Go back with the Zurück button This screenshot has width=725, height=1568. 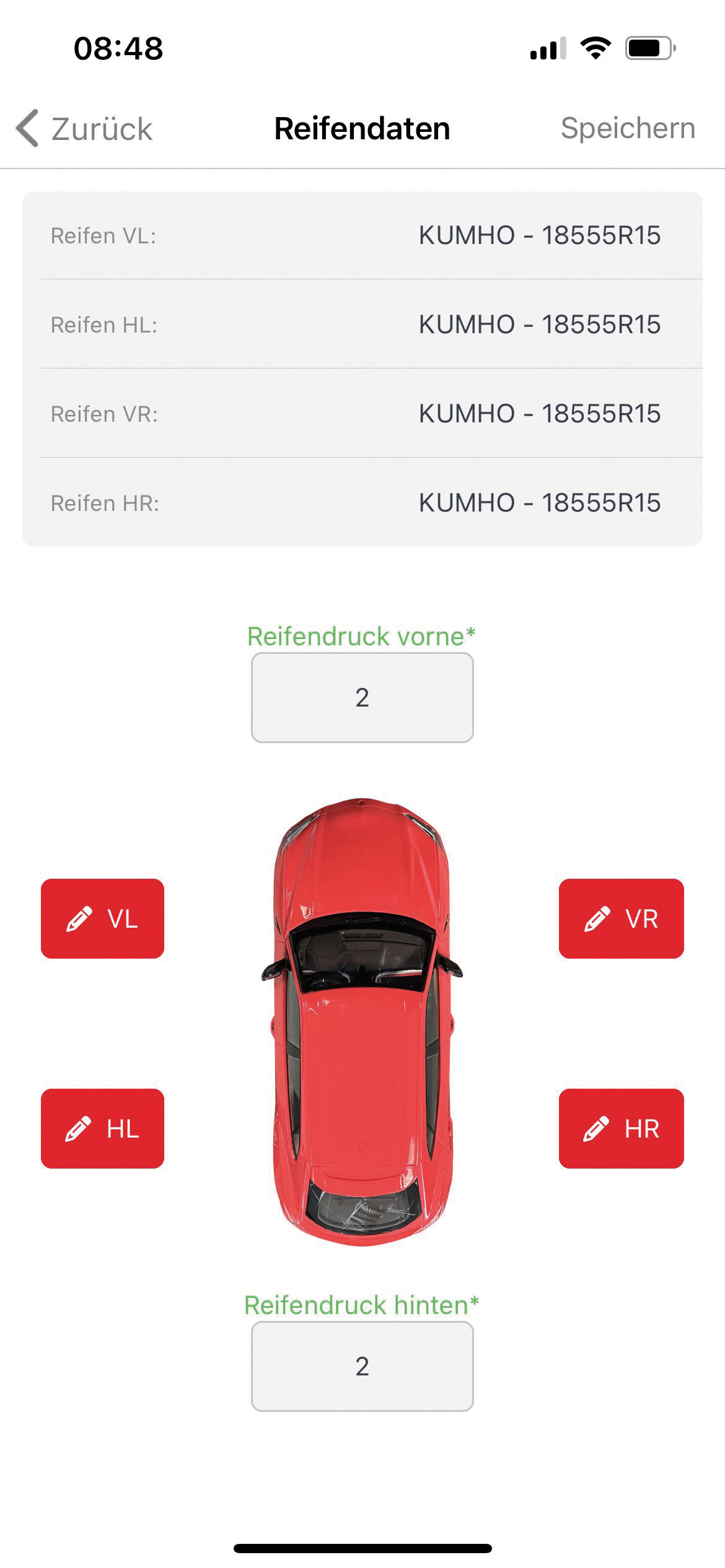click(x=84, y=129)
